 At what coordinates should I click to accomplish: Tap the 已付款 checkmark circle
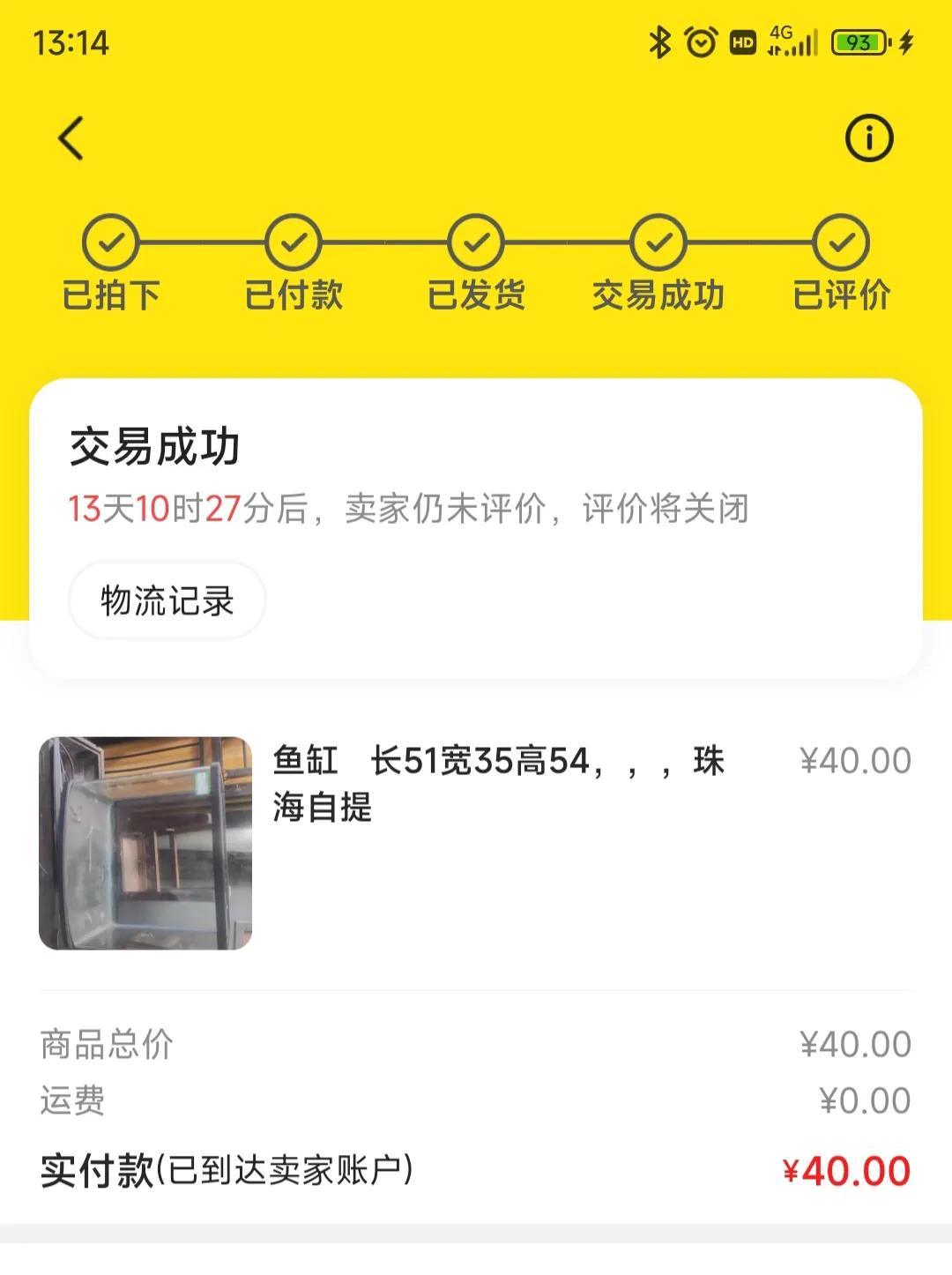(294, 241)
